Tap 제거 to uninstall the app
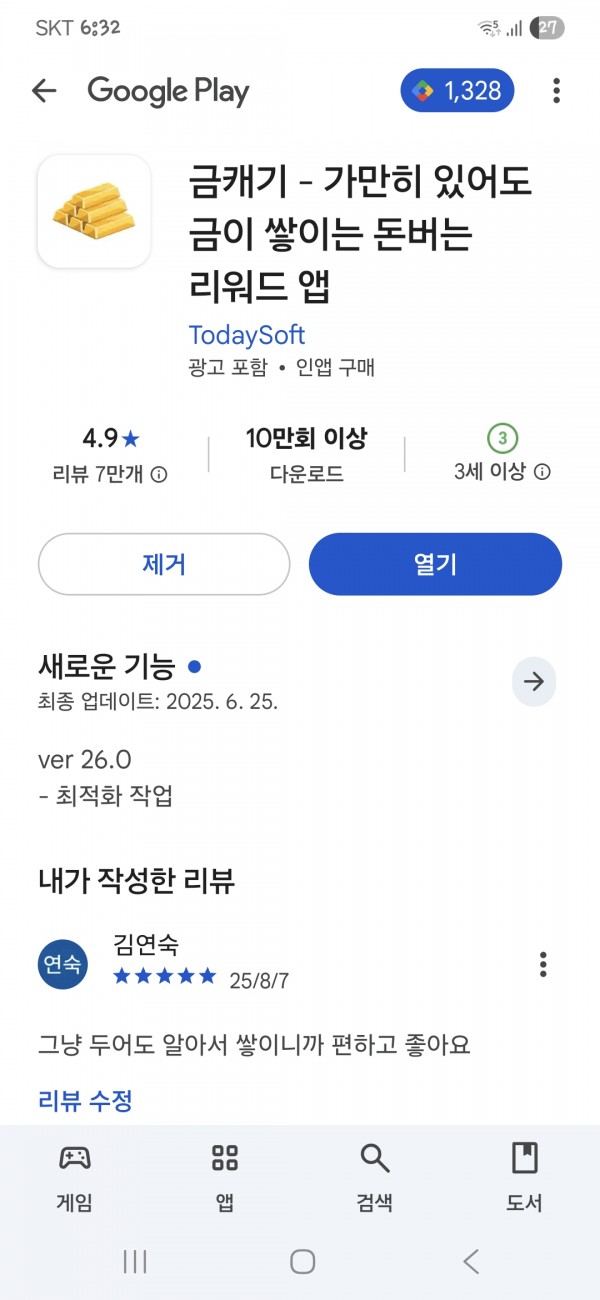Screen dimensions: 600x1300 [164, 564]
